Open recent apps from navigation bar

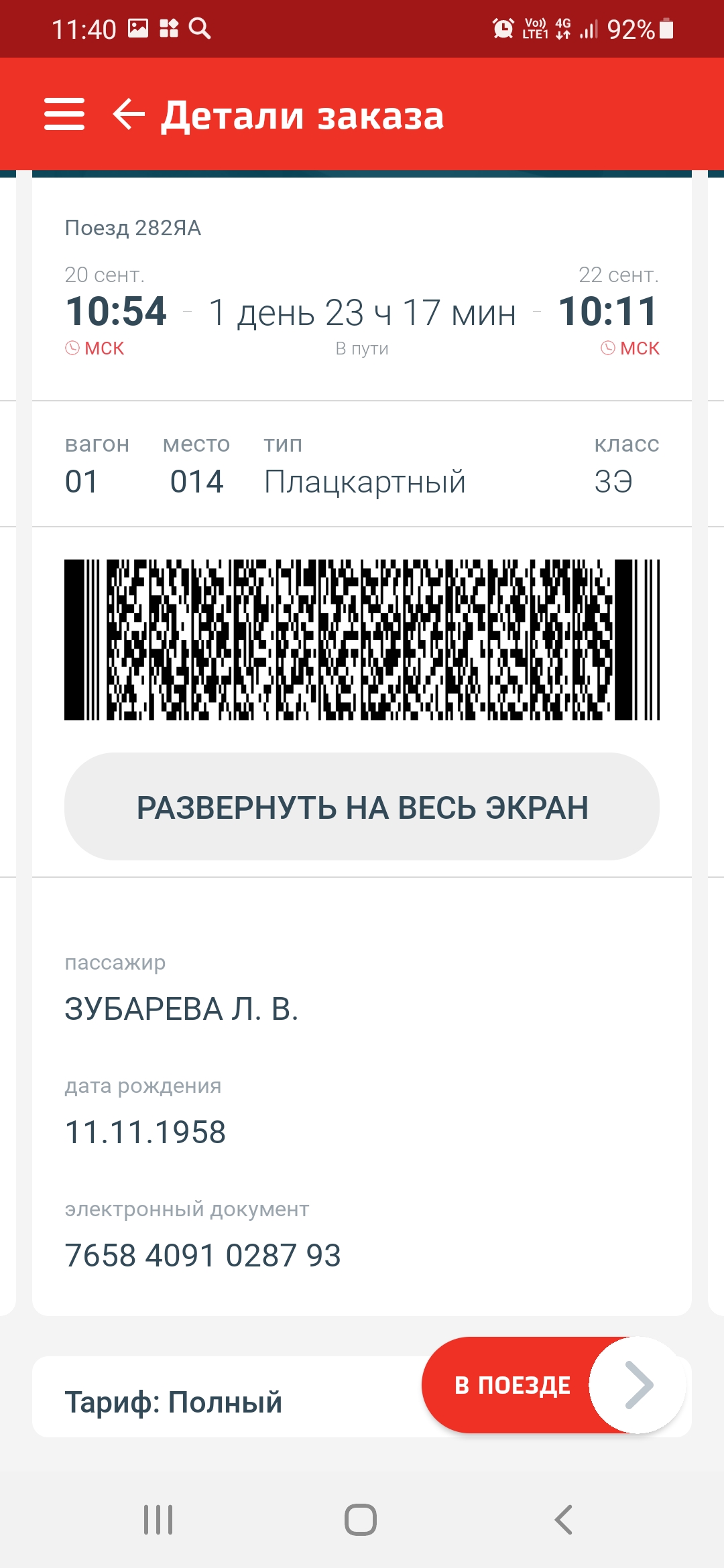point(158,1519)
